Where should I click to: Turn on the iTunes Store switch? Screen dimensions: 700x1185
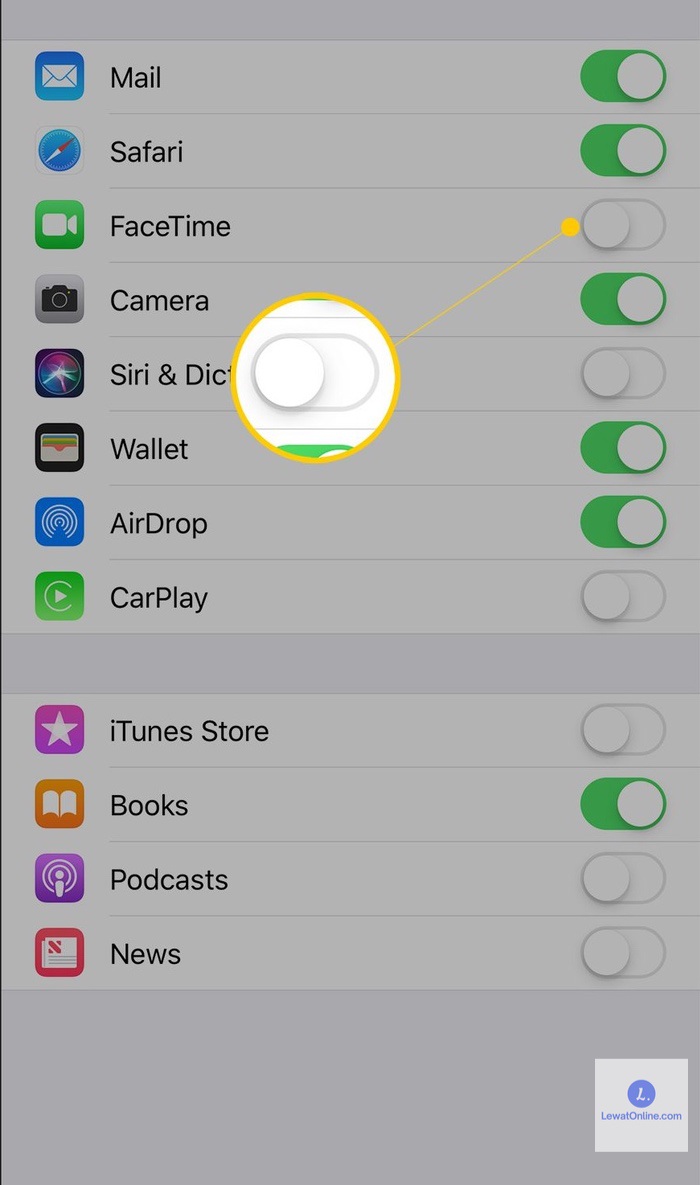(623, 730)
